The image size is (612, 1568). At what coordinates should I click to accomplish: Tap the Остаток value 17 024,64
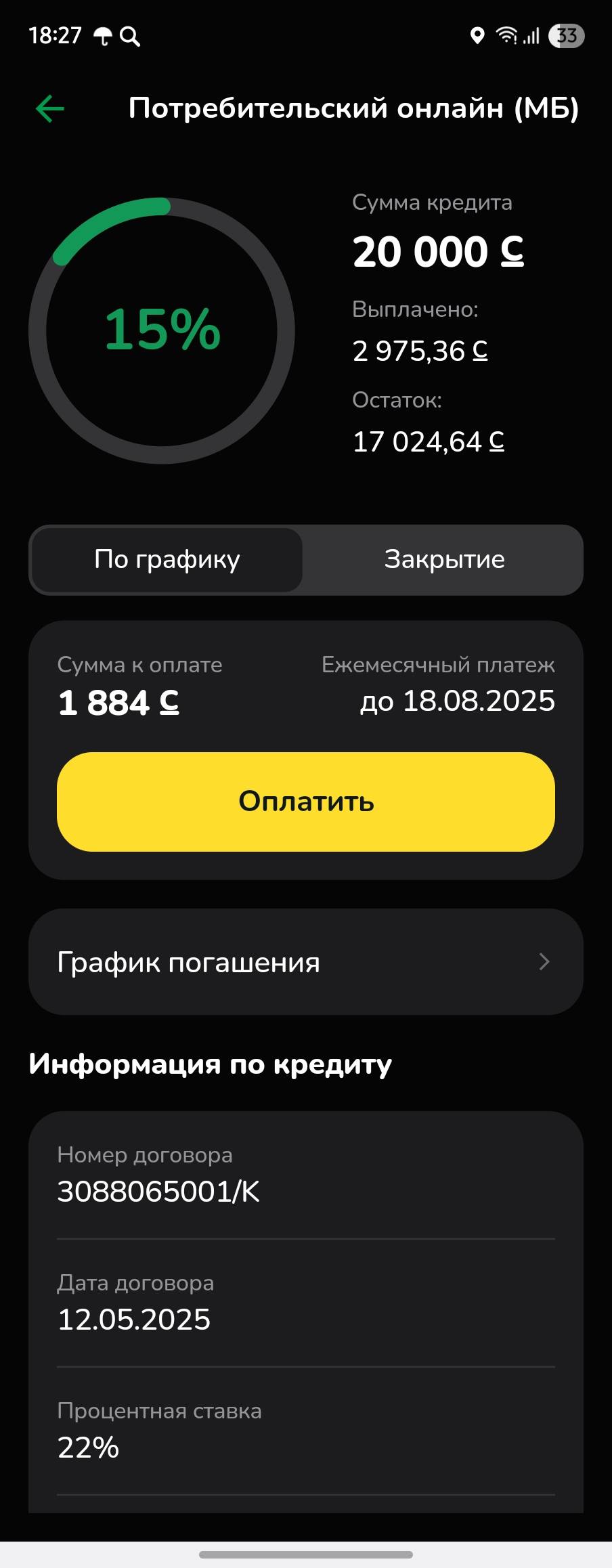pos(428,441)
